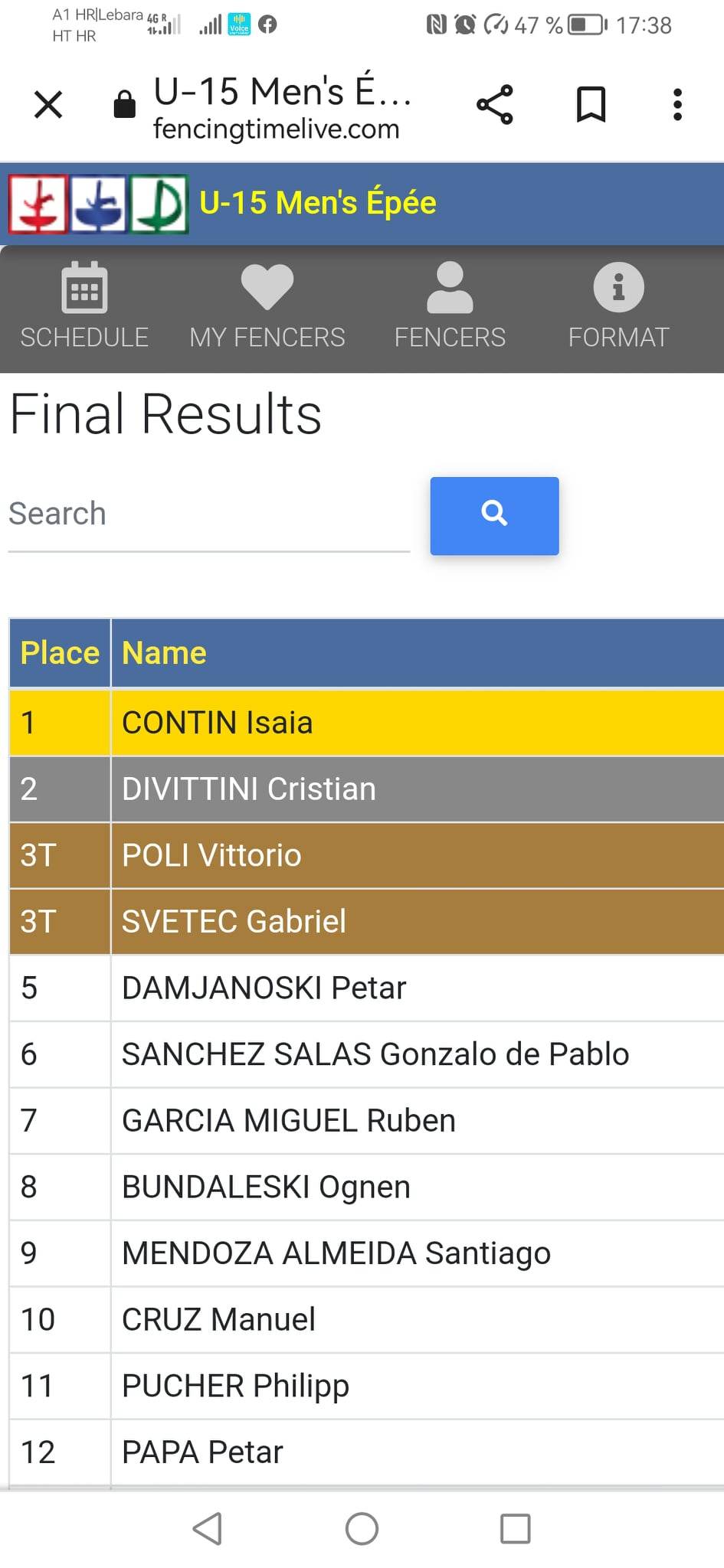Tap the blue magnifier search button
This screenshot has width=724, height=1568.
coord(495,516)
